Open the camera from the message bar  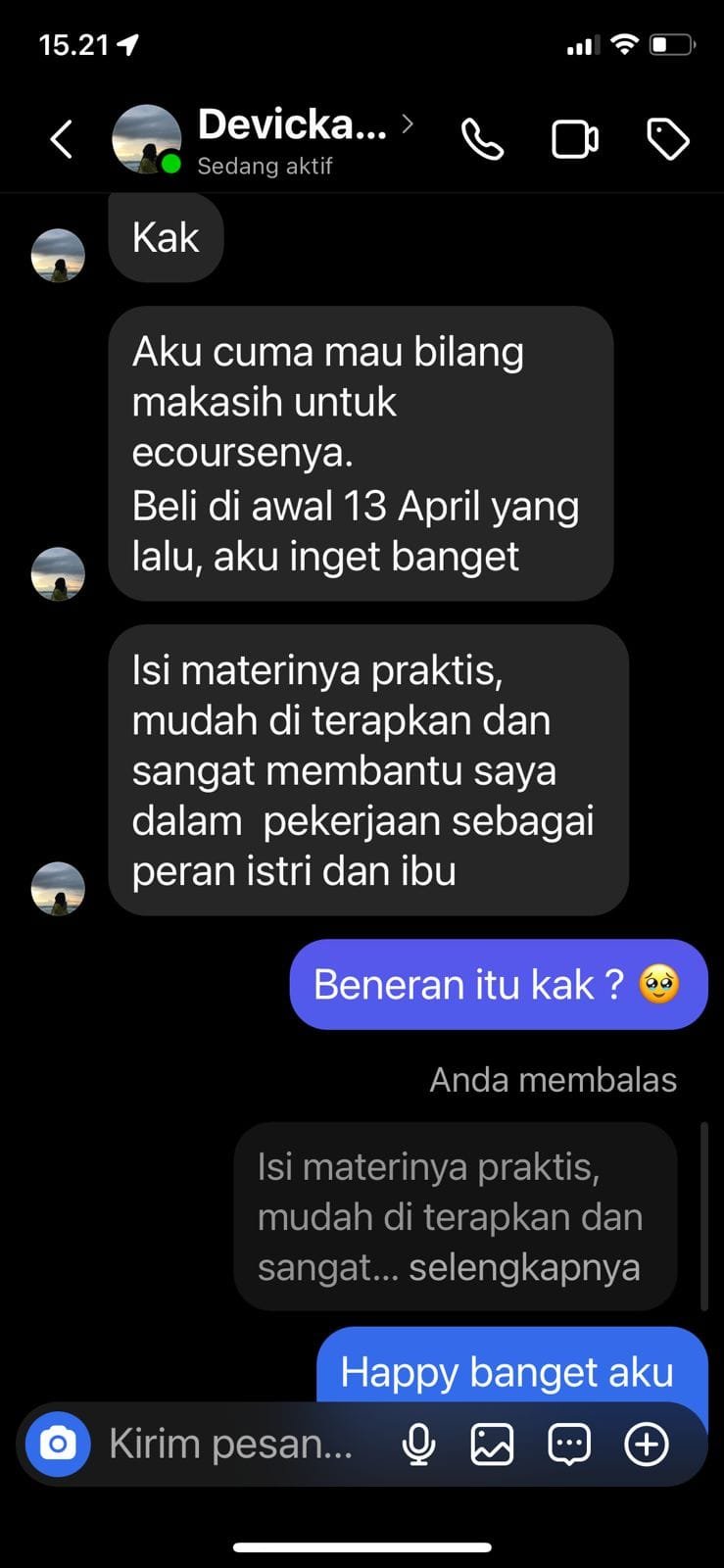[x=58, y=1444]
